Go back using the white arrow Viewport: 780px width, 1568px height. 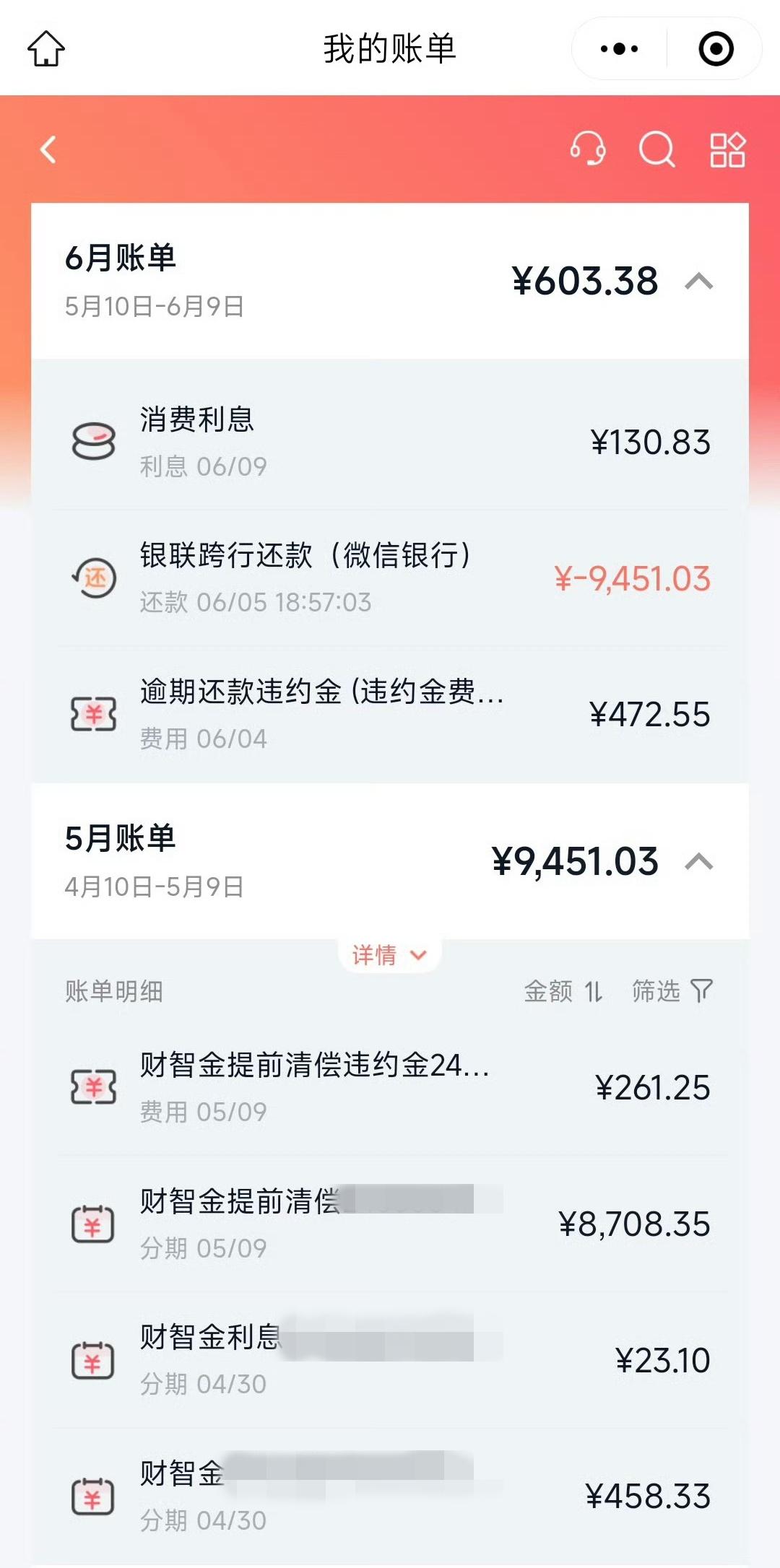(48, 149)
